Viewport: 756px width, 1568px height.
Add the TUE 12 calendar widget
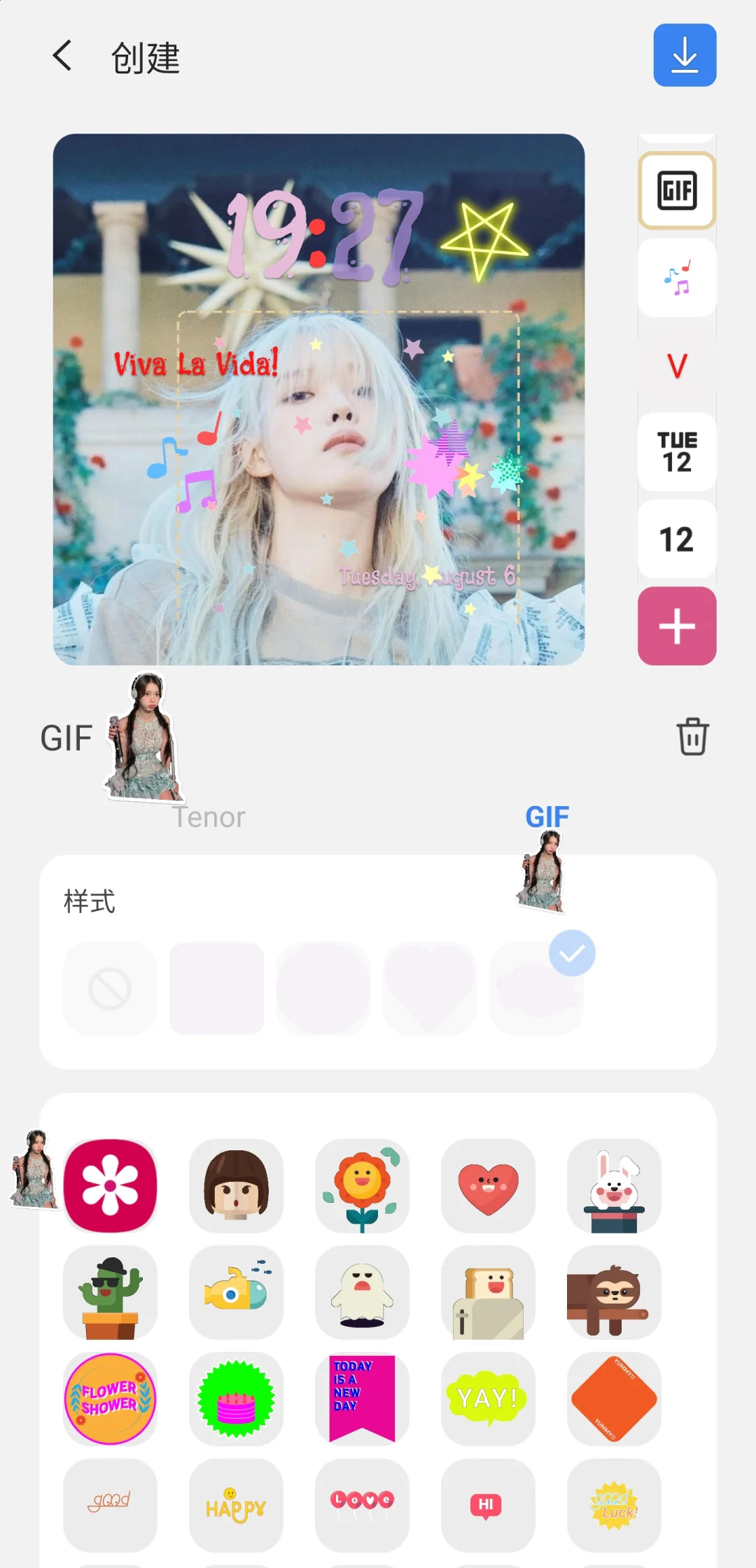pos(677,451)
